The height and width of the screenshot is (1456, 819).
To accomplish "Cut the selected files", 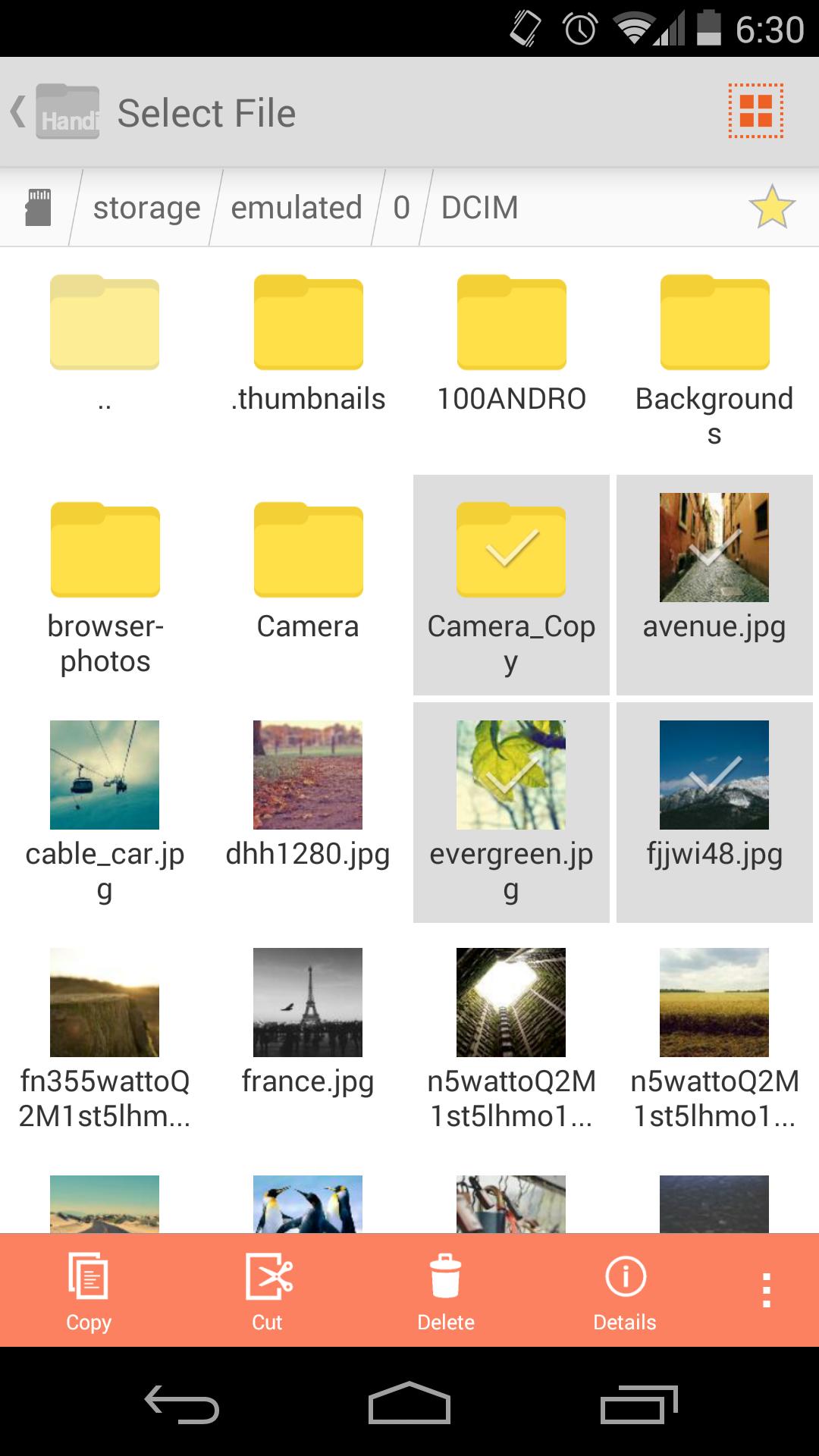I will click(x=266, y=1289).
